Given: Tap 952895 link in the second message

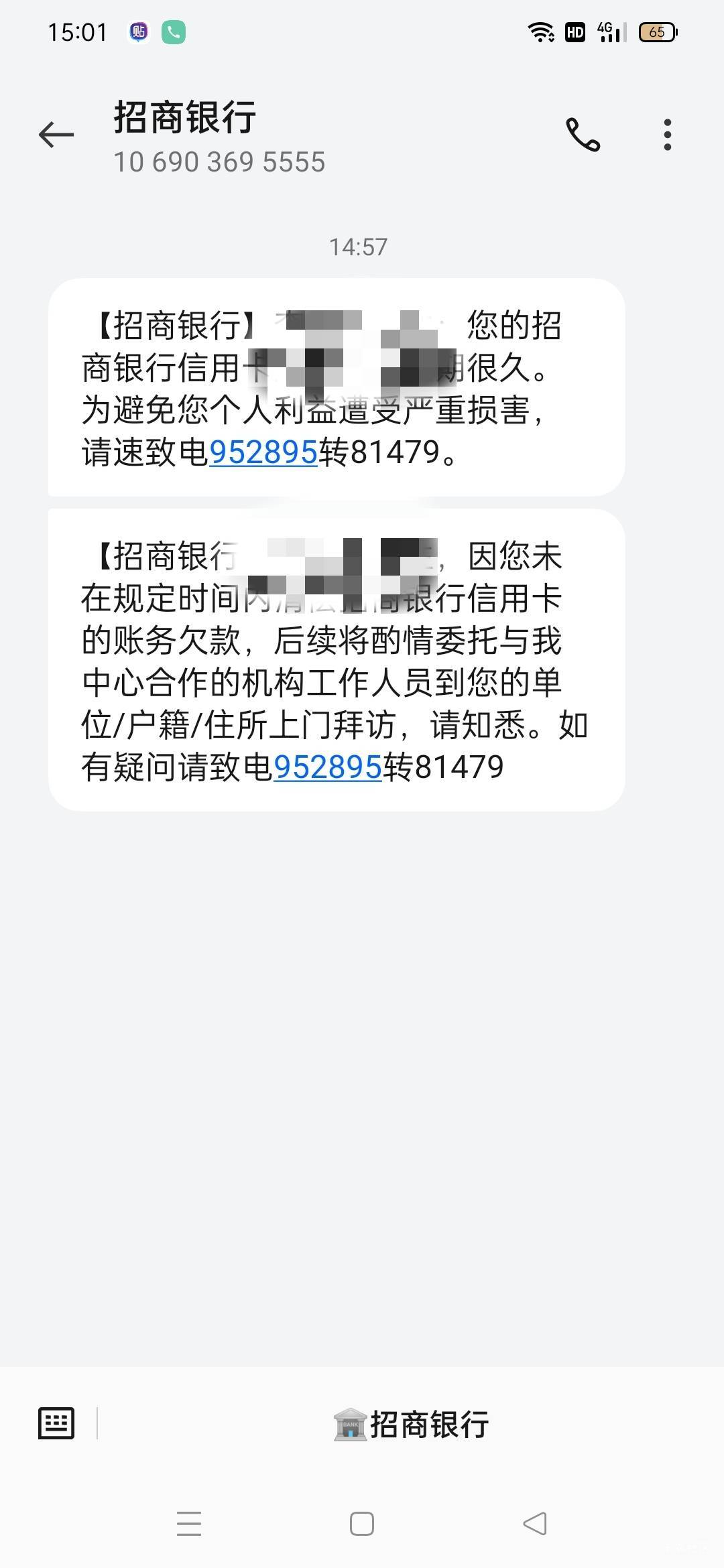Looking at the screenshot, I should pyautogui.click(x=328, y=767).
